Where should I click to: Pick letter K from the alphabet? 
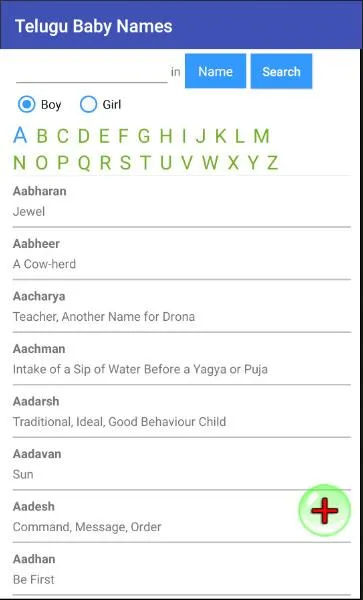point(221,136)
